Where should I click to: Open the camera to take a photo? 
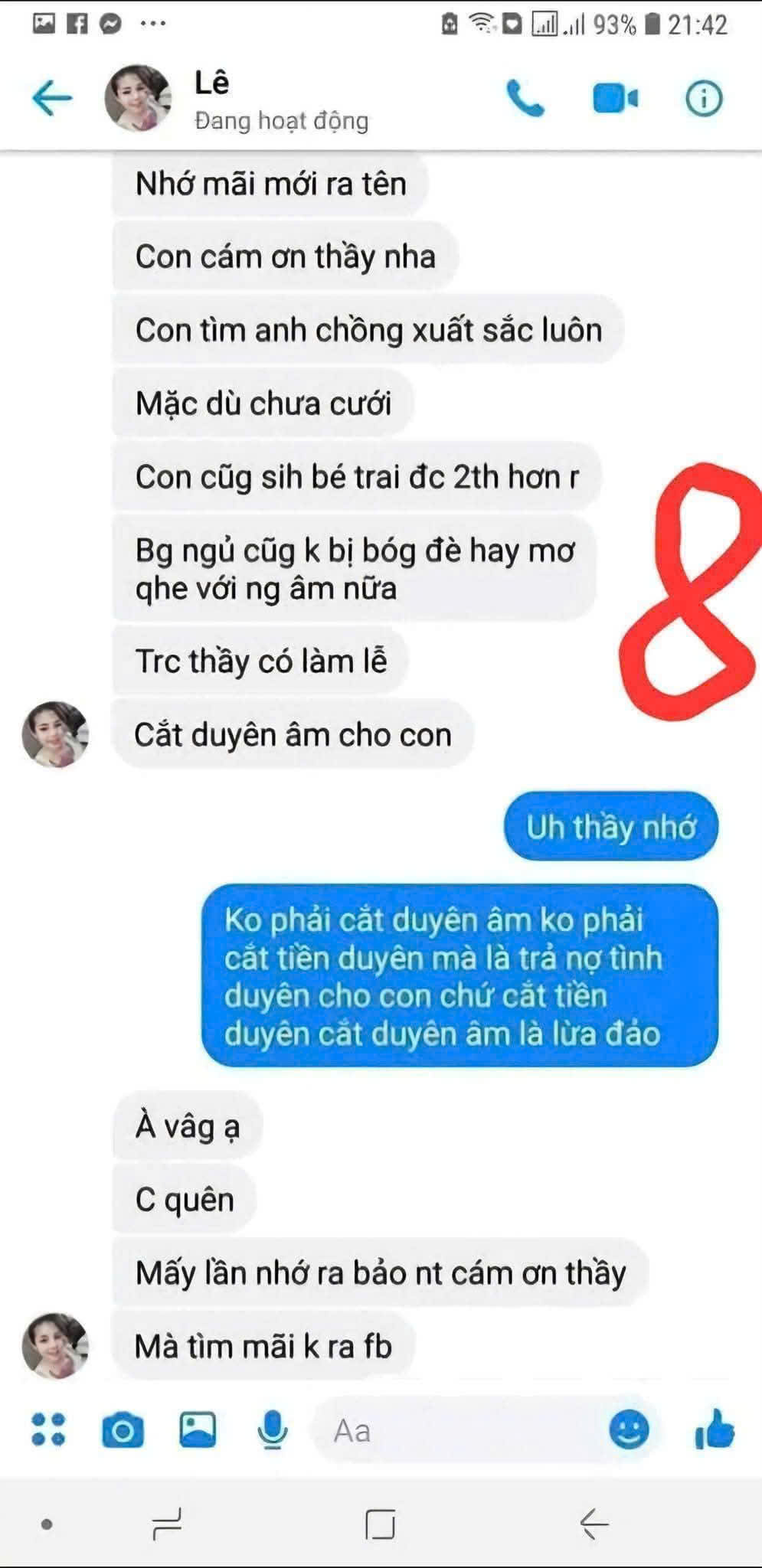[x=123, y=1430]
